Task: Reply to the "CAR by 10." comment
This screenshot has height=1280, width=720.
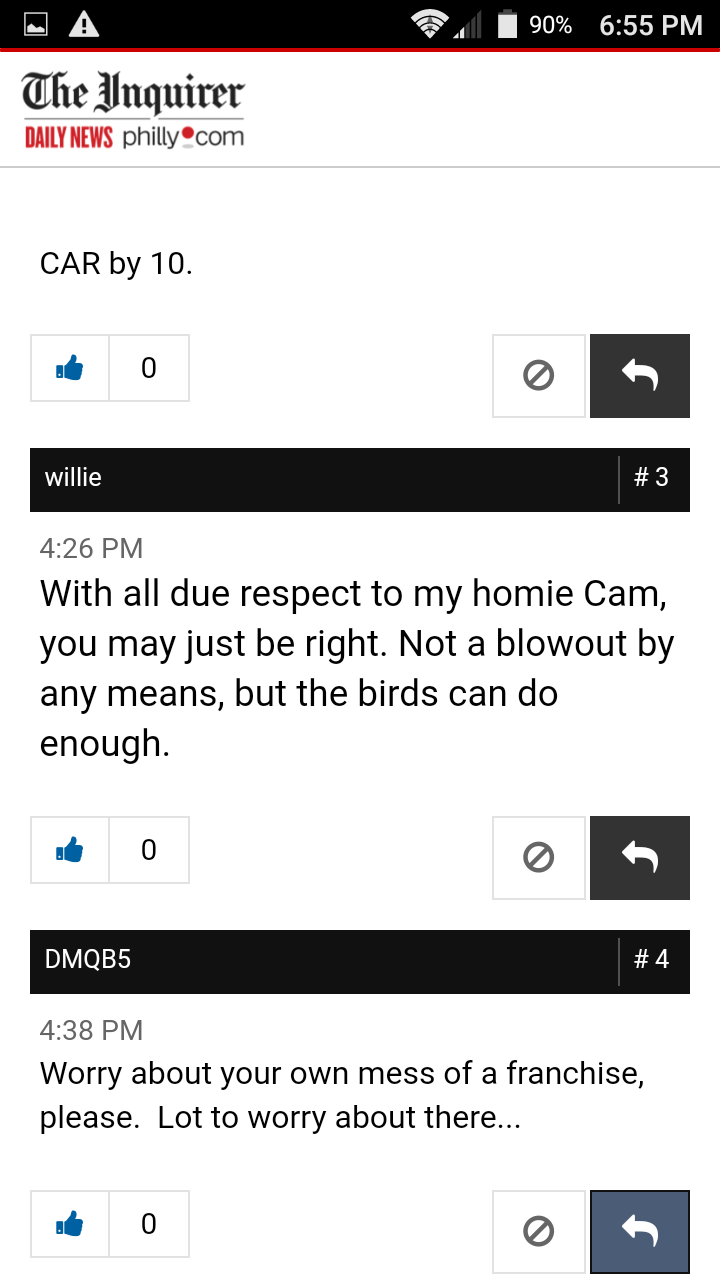Action: click(640, 375)
